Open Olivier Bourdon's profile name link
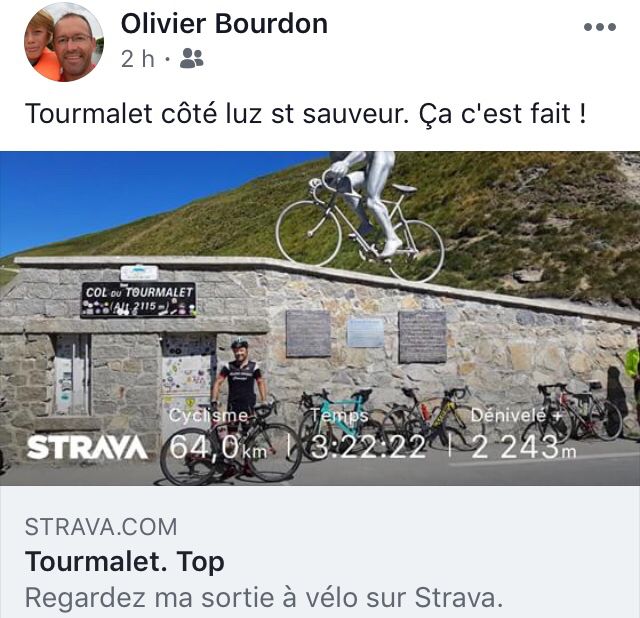This screenshot has width=640, height=618. 224,24
